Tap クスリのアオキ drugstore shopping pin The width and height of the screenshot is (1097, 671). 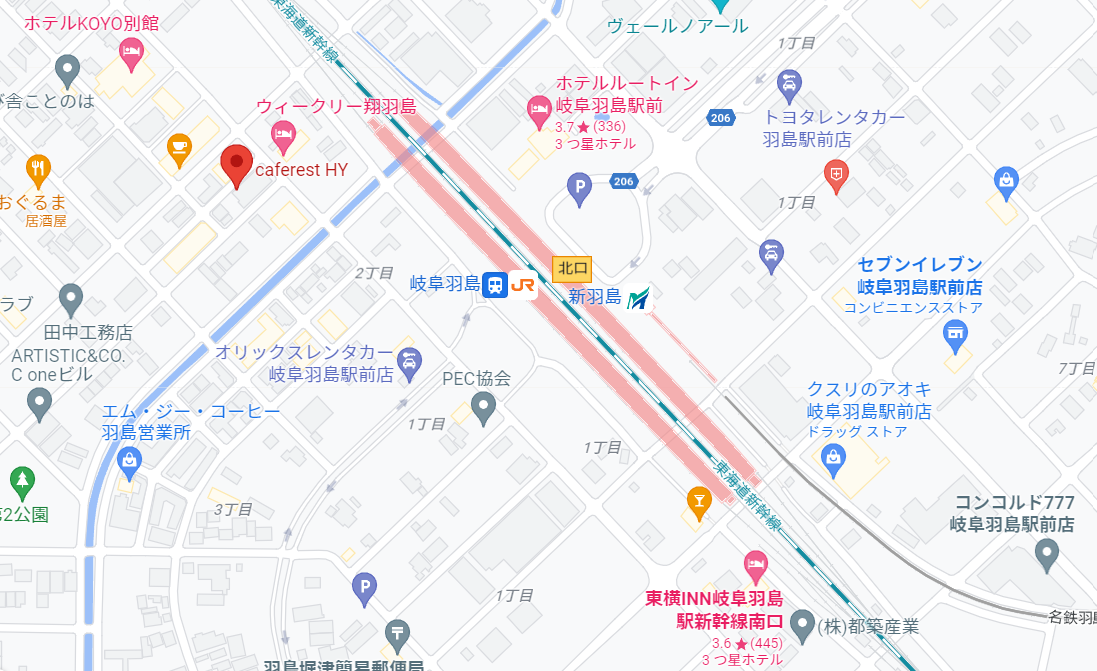coord(832,458)
